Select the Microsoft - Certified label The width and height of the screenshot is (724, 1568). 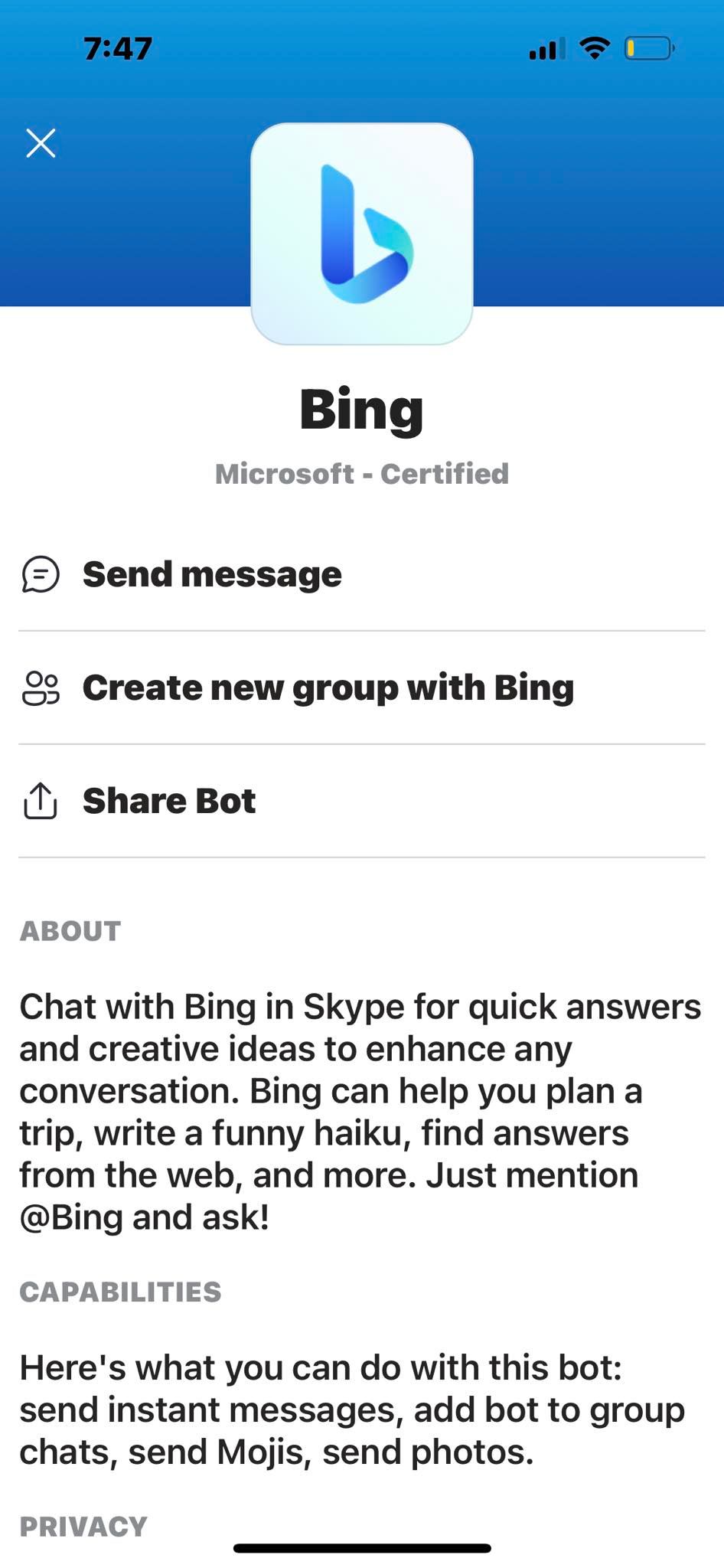pyautogui.click(x=362, y=474)
